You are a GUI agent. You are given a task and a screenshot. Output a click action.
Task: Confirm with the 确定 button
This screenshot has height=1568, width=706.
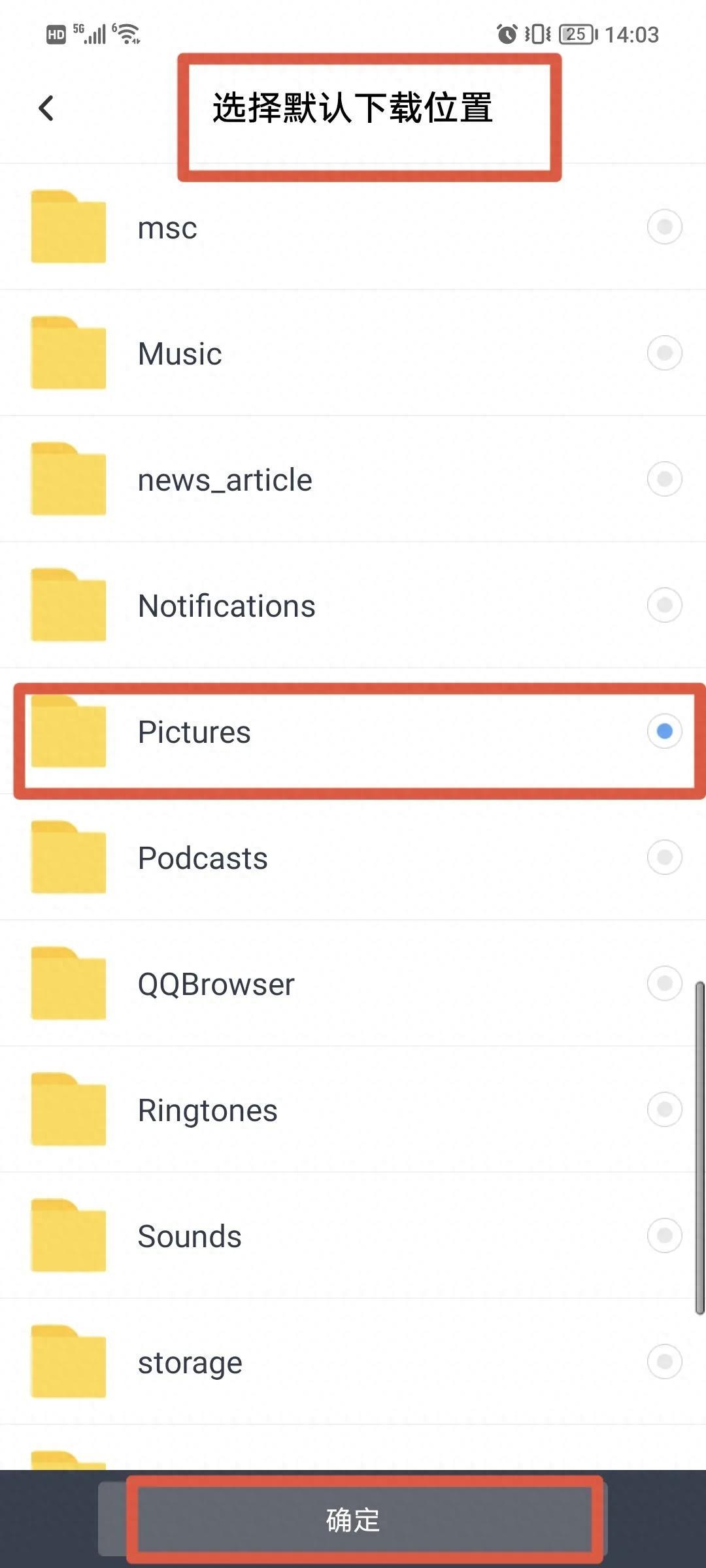click(x=353, y=1520)
